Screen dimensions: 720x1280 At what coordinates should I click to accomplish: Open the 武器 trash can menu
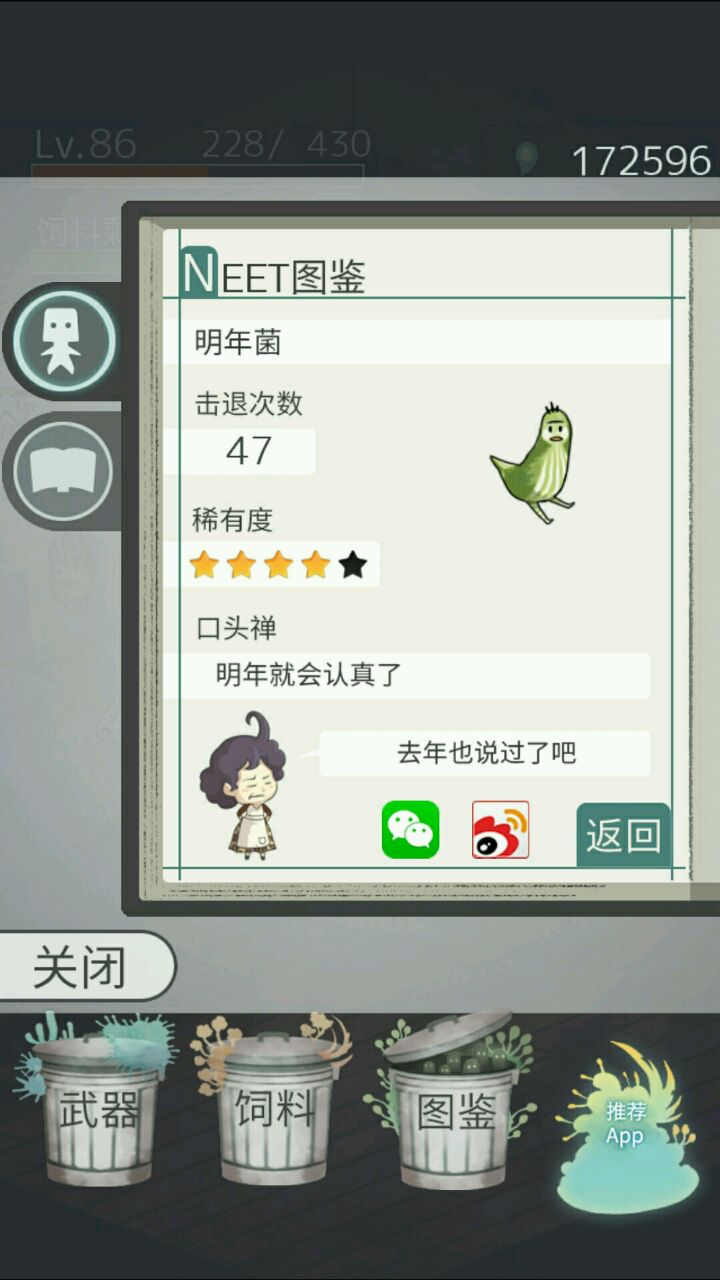tap(97, 1110)
